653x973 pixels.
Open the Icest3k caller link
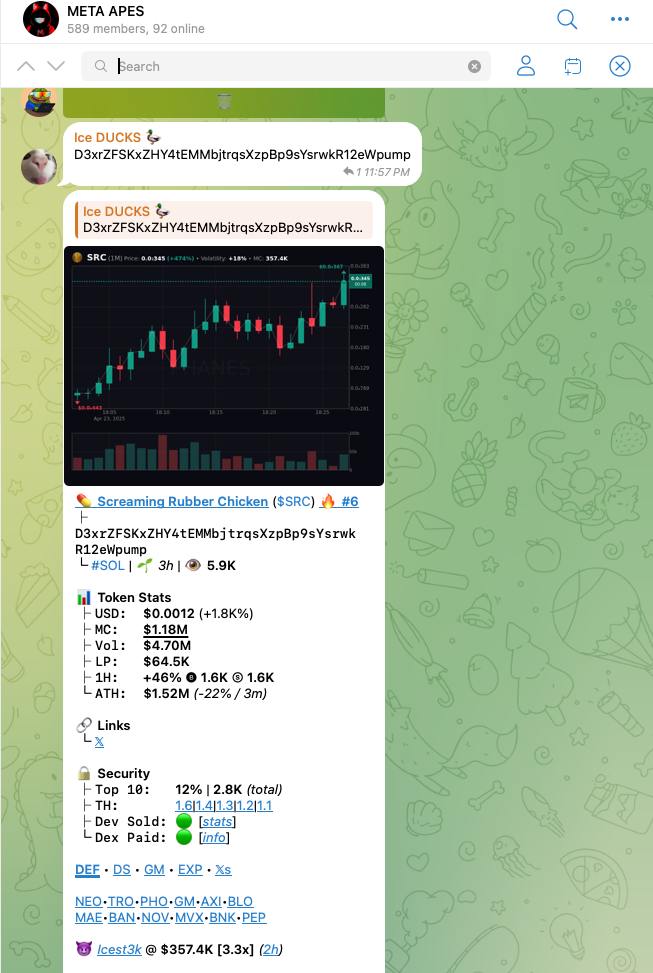[x=119, y=950]
